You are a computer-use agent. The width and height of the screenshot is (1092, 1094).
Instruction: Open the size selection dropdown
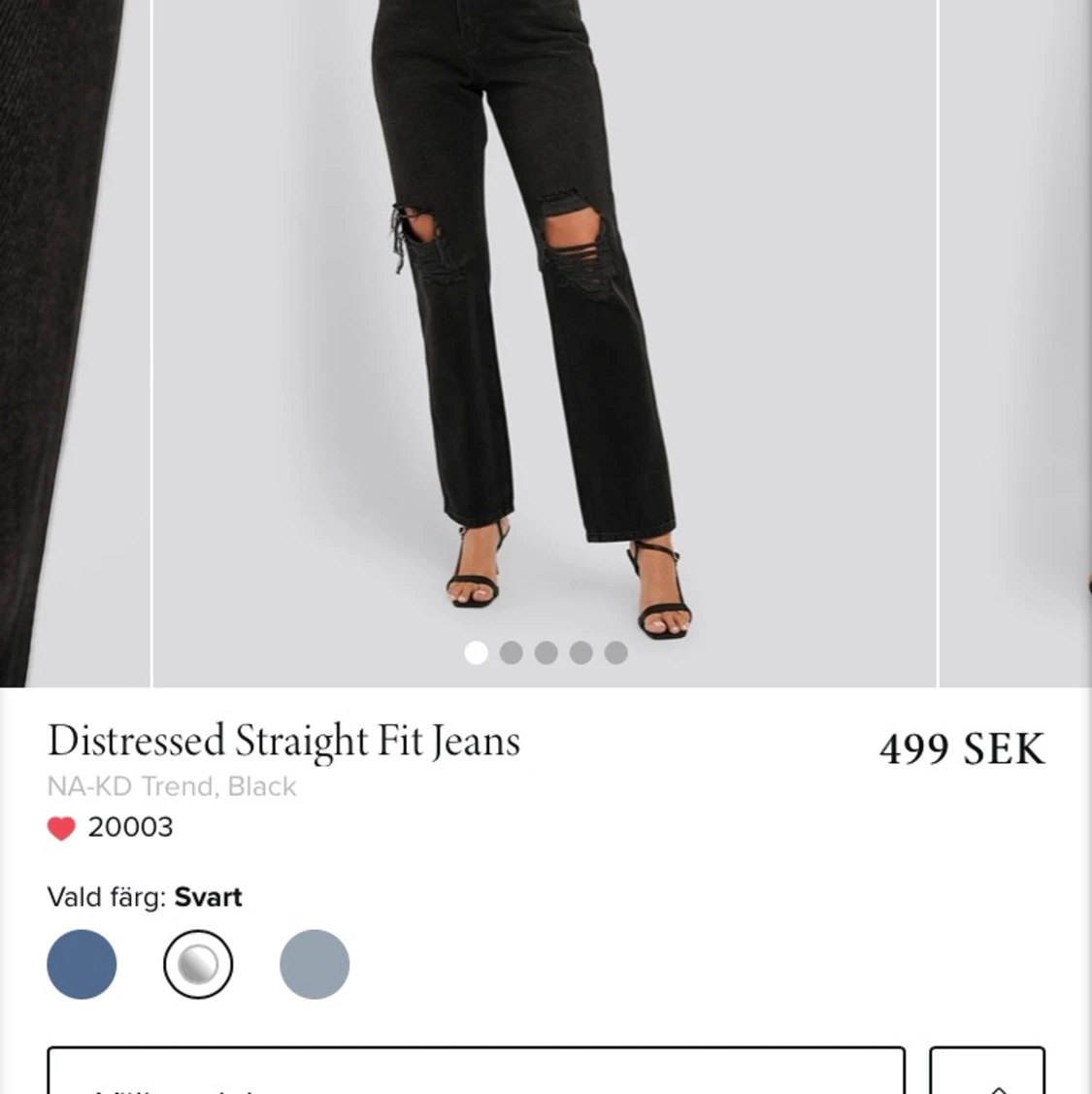pos(476,1072)
